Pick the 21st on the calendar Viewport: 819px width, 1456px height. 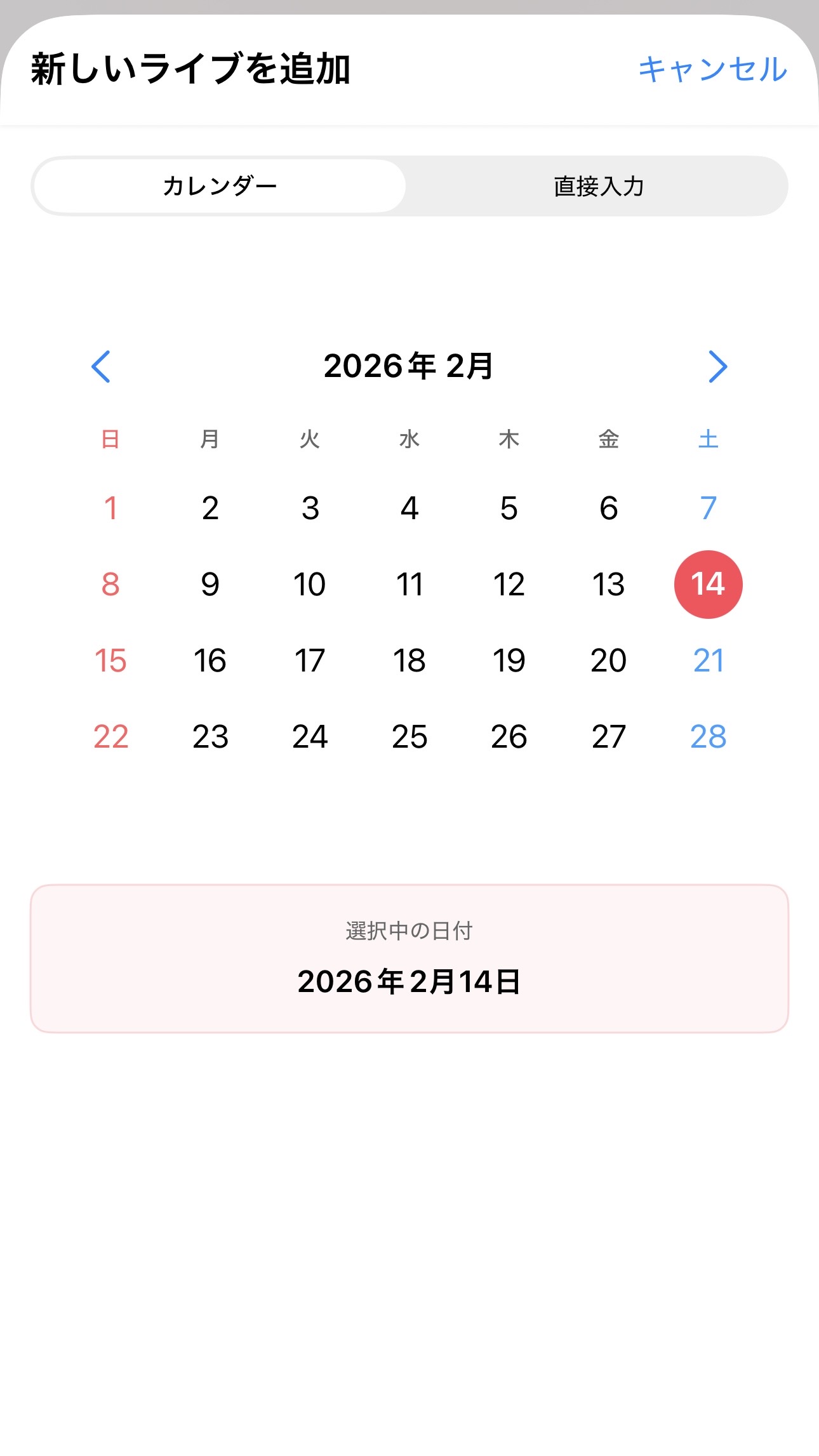point(709,661)
